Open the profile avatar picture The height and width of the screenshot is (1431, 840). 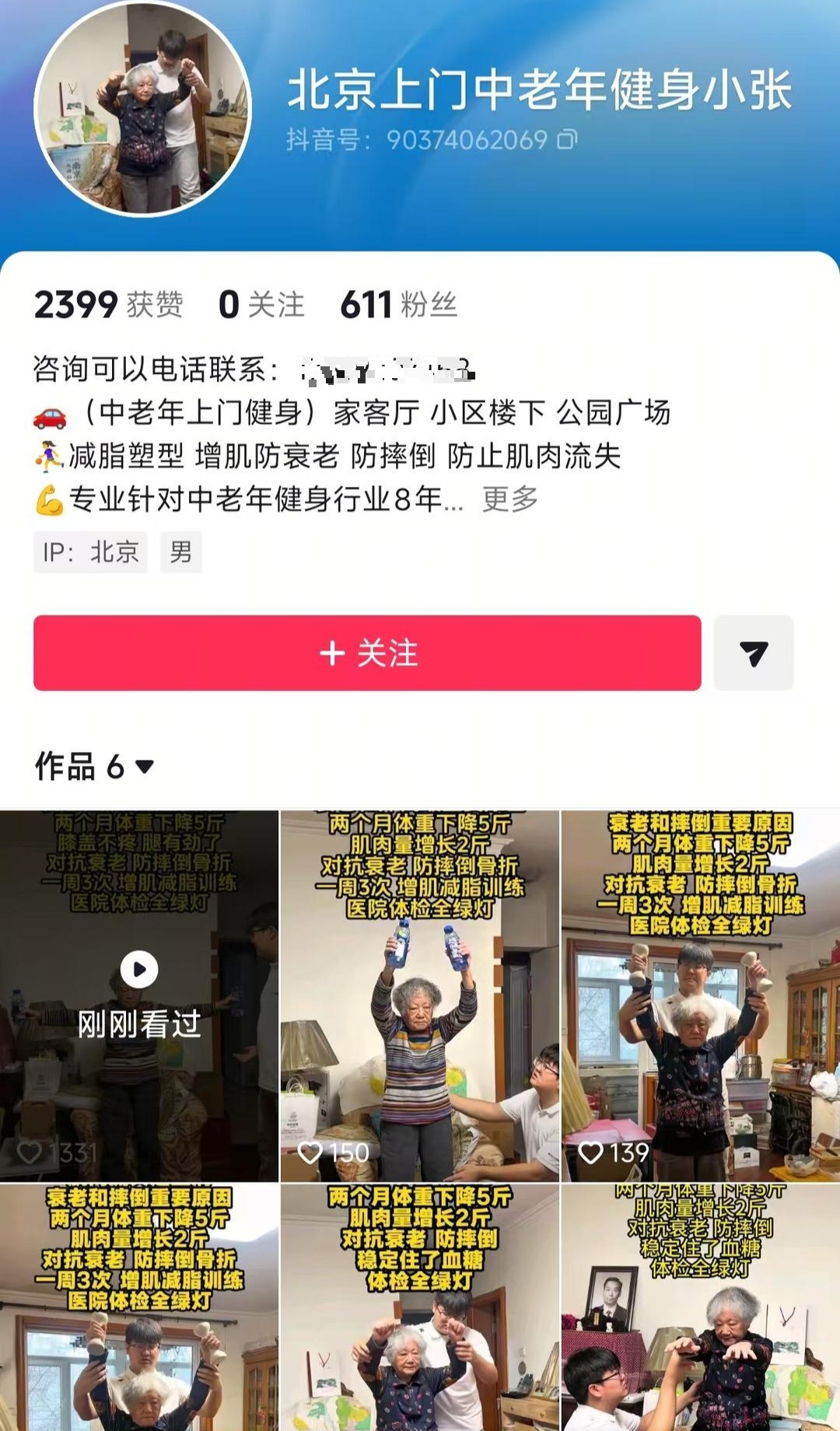143,109
